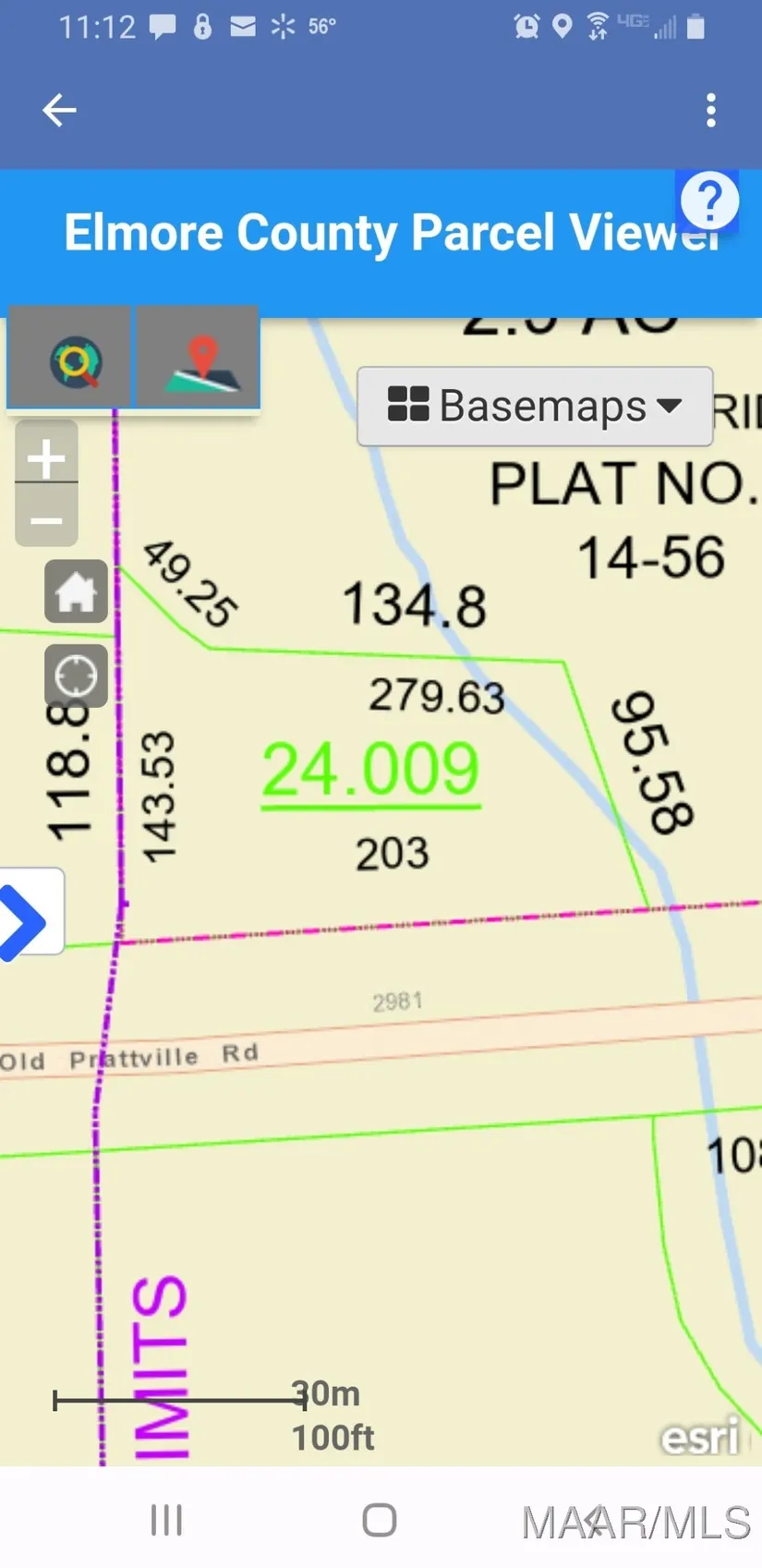Open the map pin location tool
The image size is (762, 1568).
coord(200,359)
